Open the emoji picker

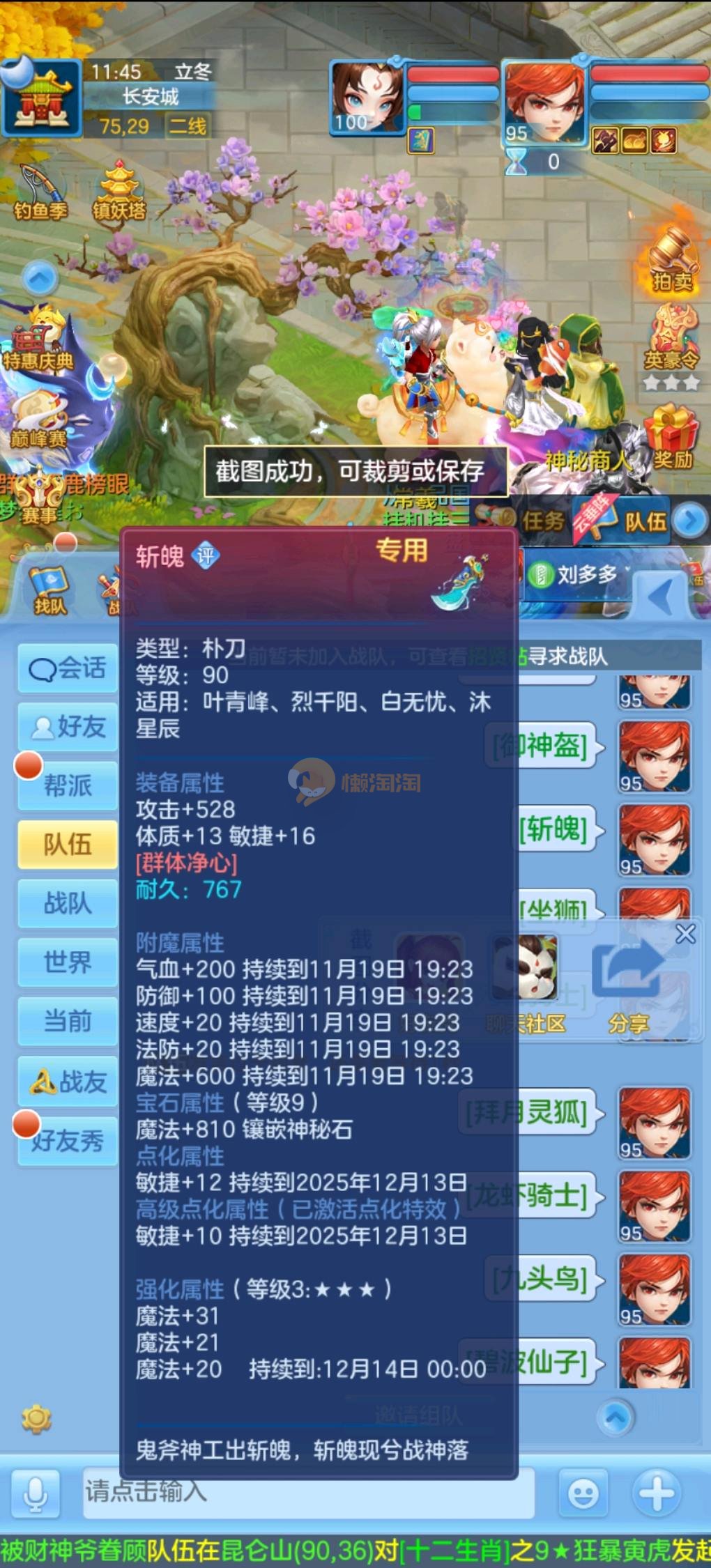pos(583,1493)
